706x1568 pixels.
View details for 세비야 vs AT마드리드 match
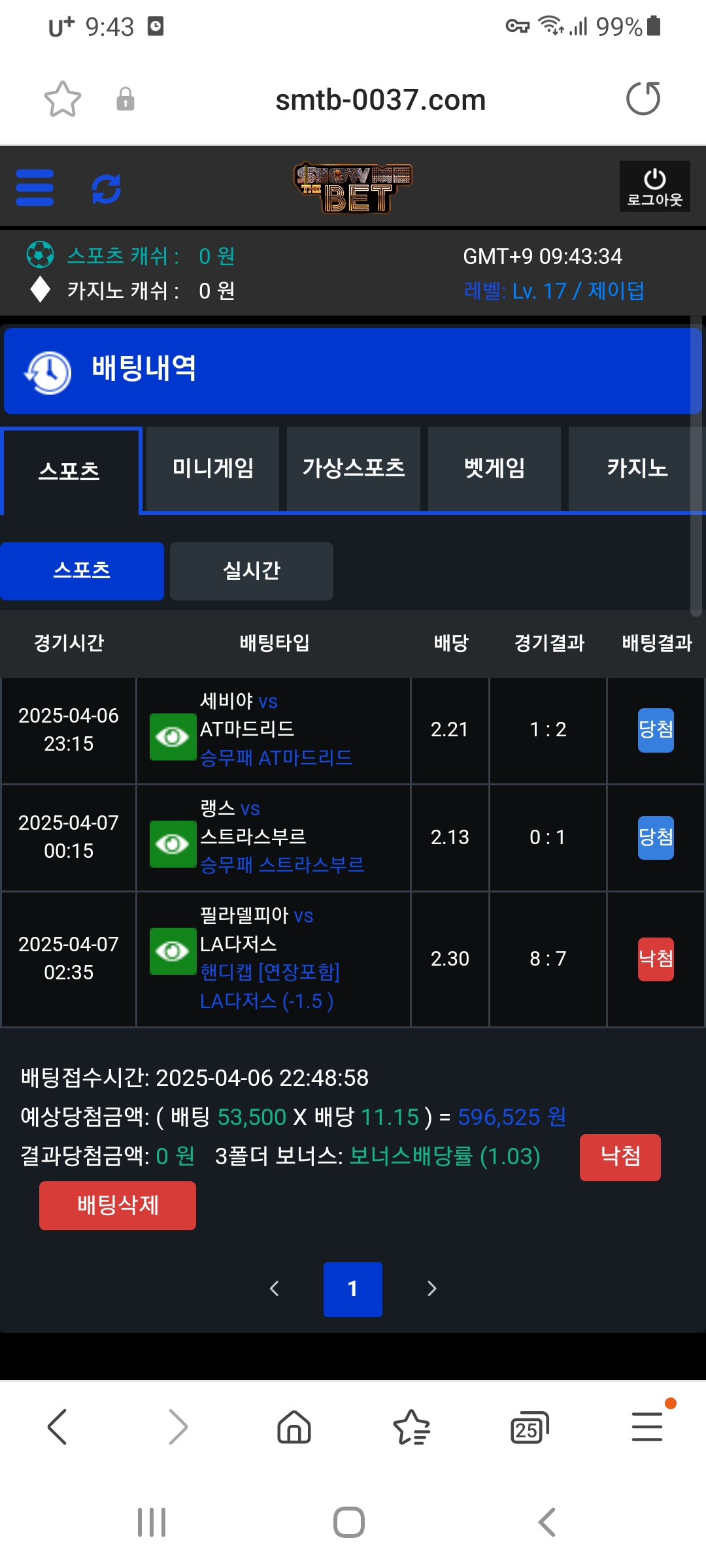point(173,737)
